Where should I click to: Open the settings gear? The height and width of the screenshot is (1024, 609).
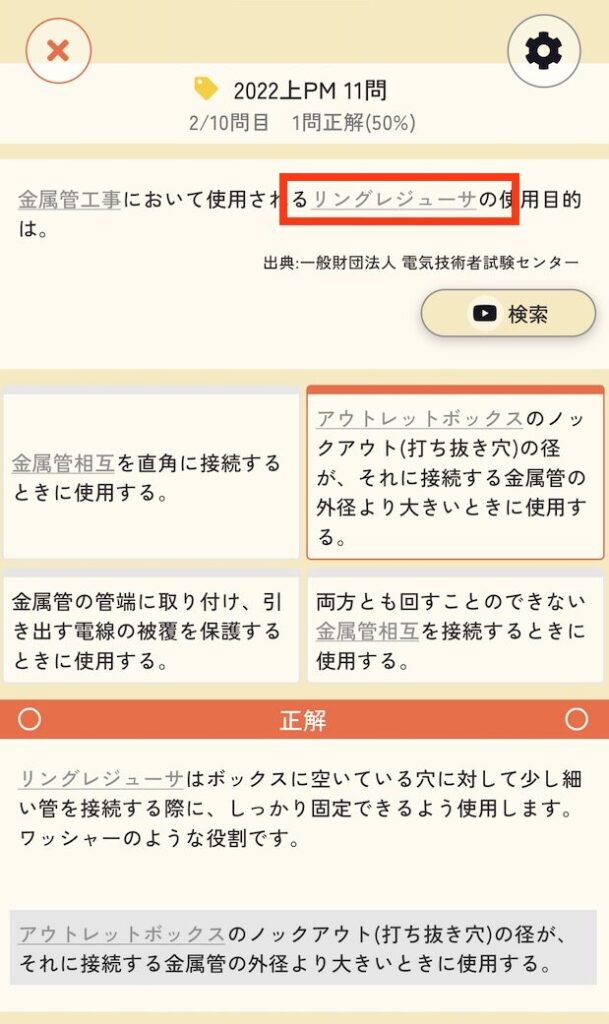pyautogui.click(x=544, y=51)
